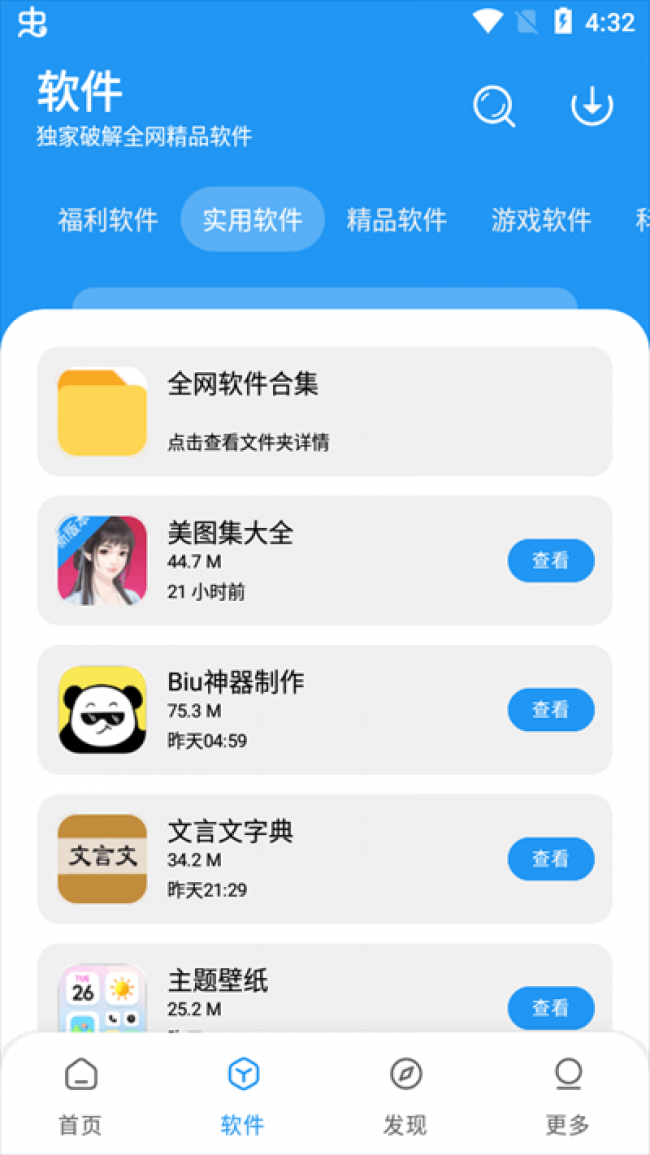Open the 游戏软件 tab

(x=541, y=220)
